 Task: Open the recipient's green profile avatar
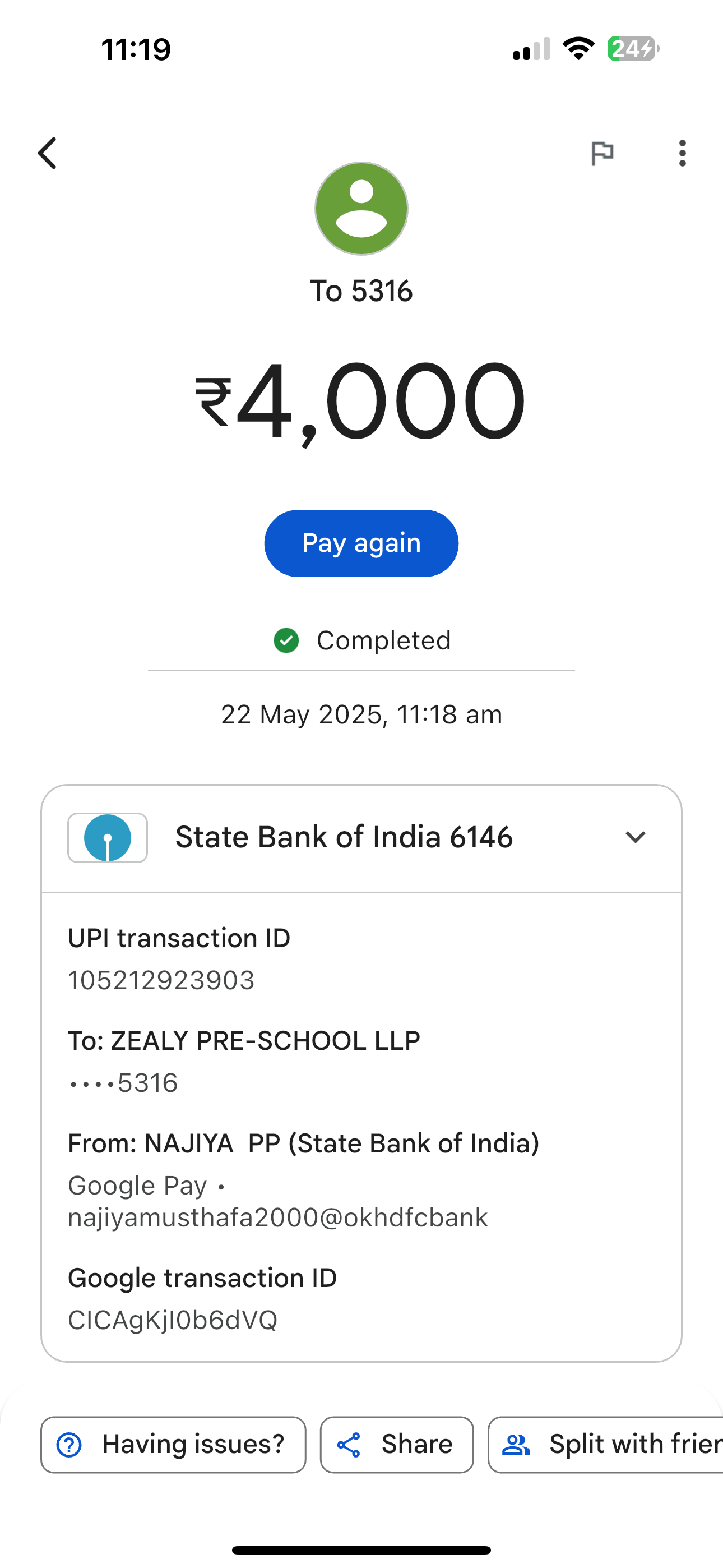coord(361,208)
